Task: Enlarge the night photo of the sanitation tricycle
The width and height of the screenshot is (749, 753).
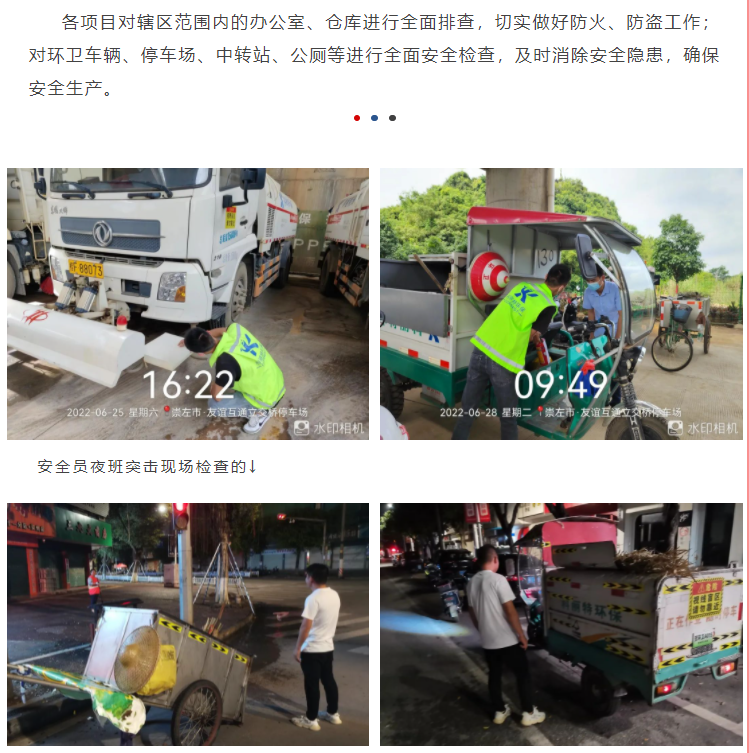Action: point(561,623)
